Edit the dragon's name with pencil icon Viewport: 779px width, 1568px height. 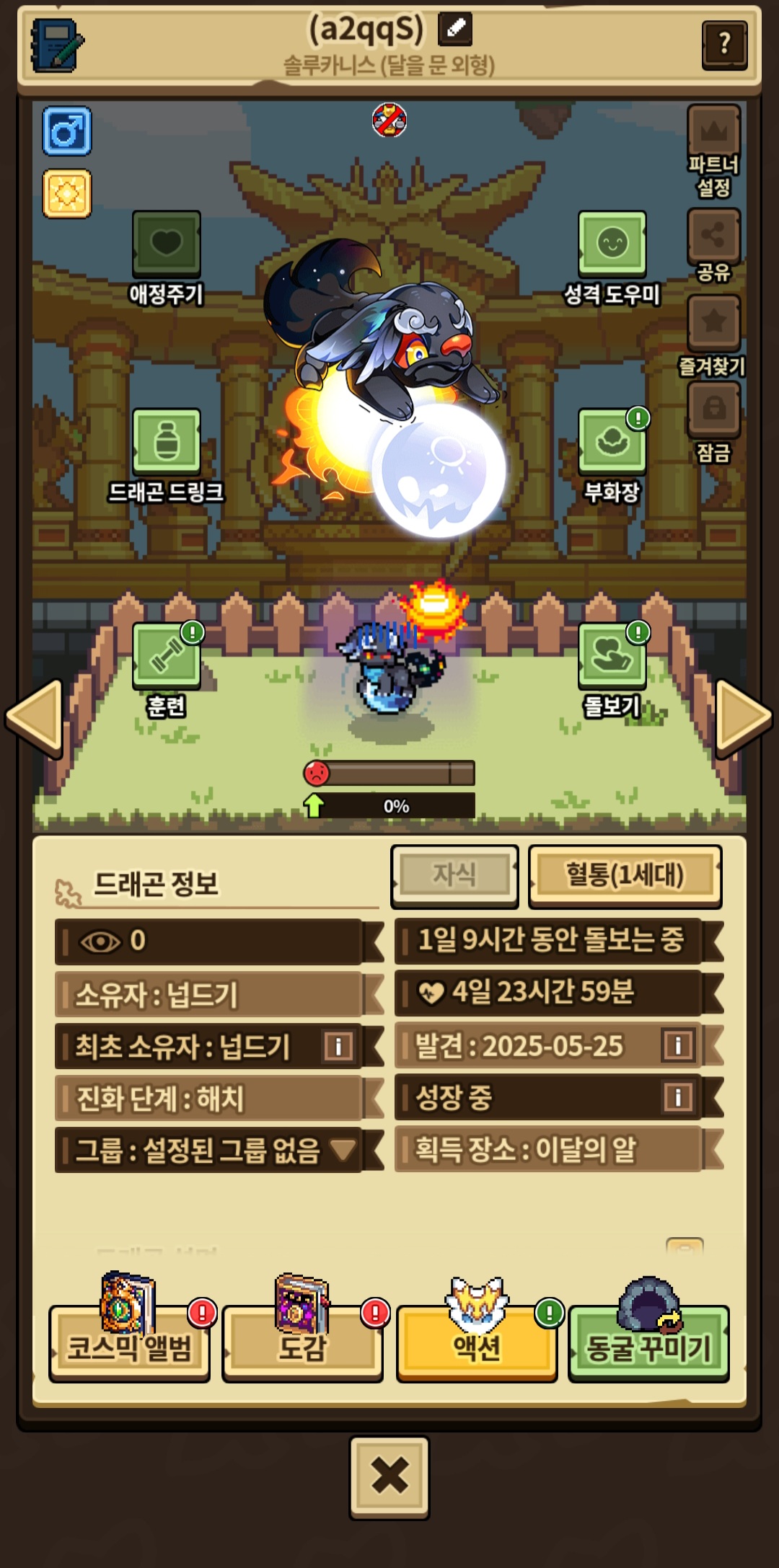tap(455, 30)
